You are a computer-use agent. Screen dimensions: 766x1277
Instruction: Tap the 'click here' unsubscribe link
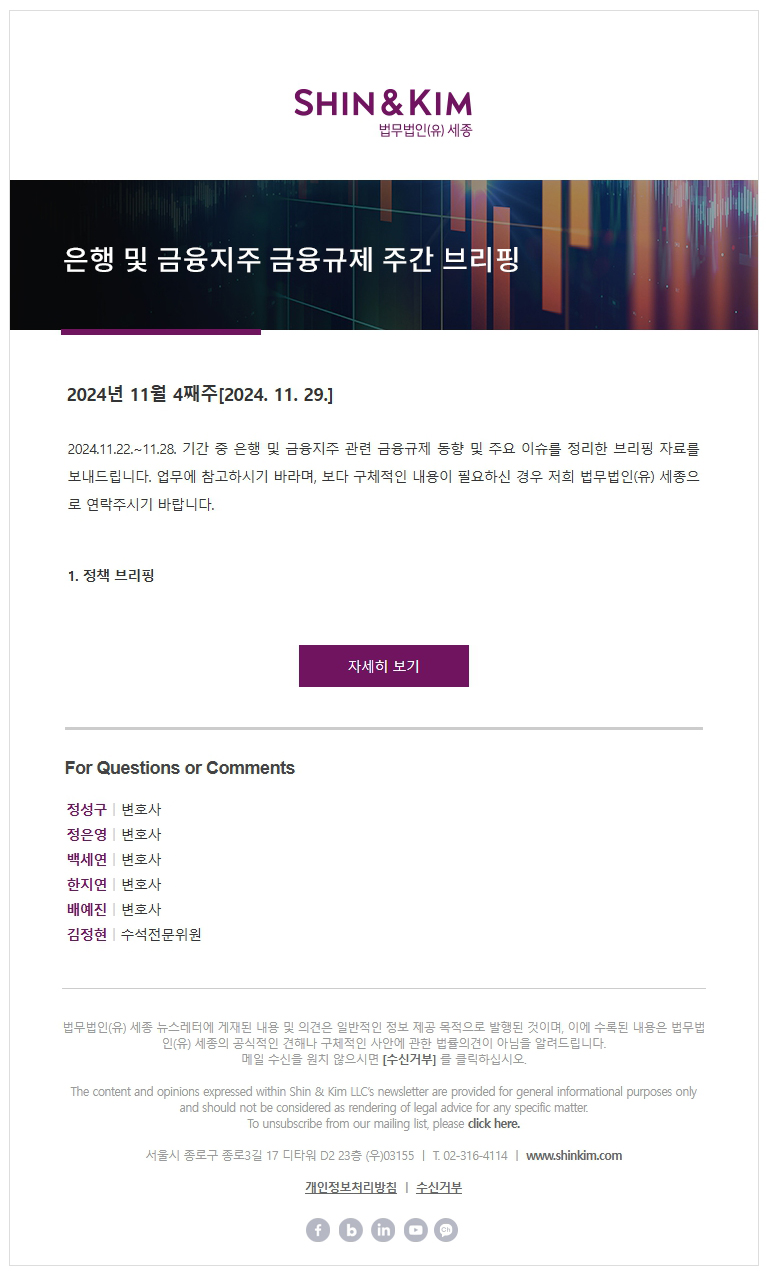click(494, 1123)
